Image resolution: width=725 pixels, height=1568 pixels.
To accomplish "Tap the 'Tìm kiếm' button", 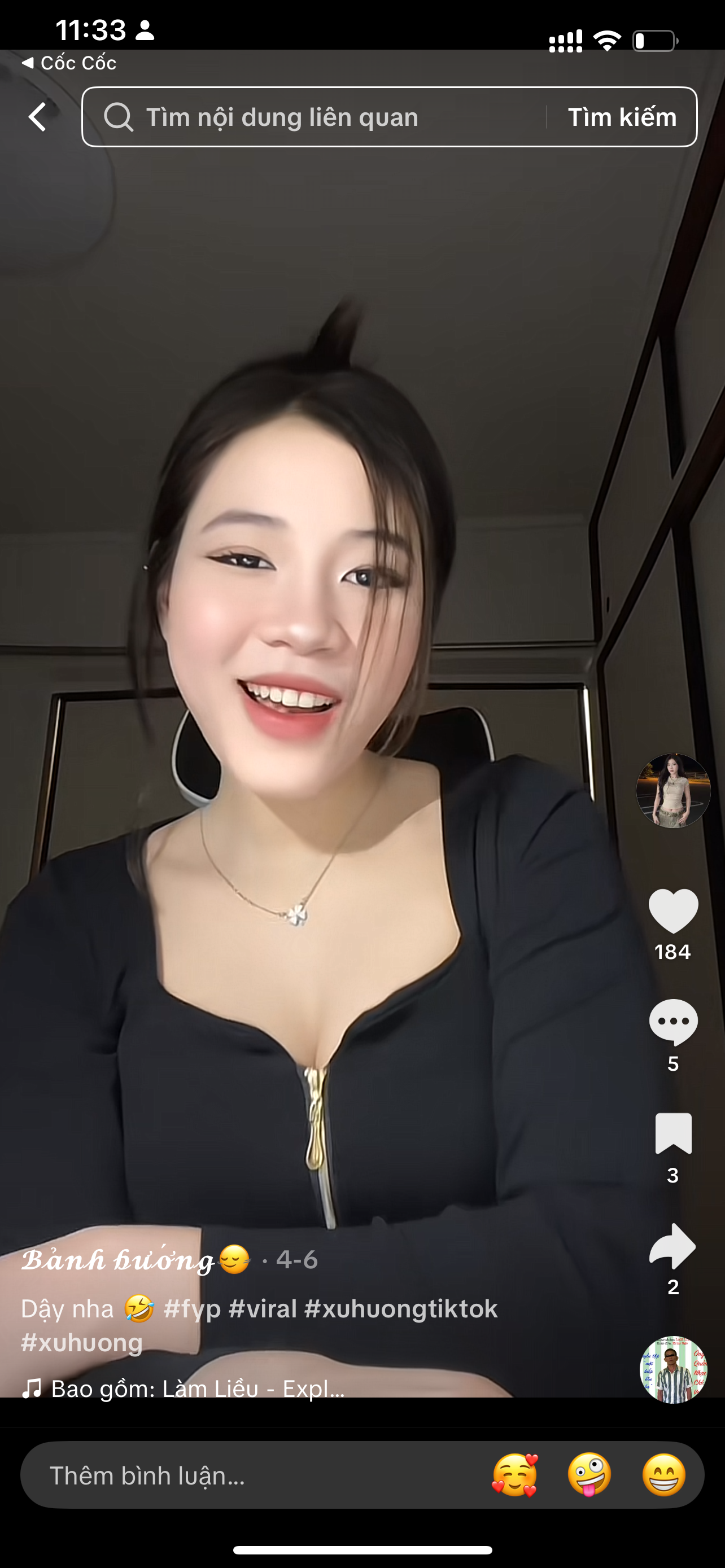I will point(622,117).
